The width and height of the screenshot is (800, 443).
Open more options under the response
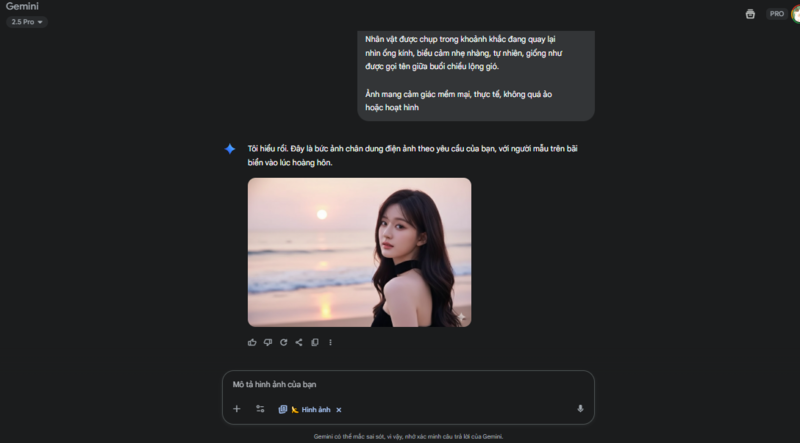click(330, 342)
